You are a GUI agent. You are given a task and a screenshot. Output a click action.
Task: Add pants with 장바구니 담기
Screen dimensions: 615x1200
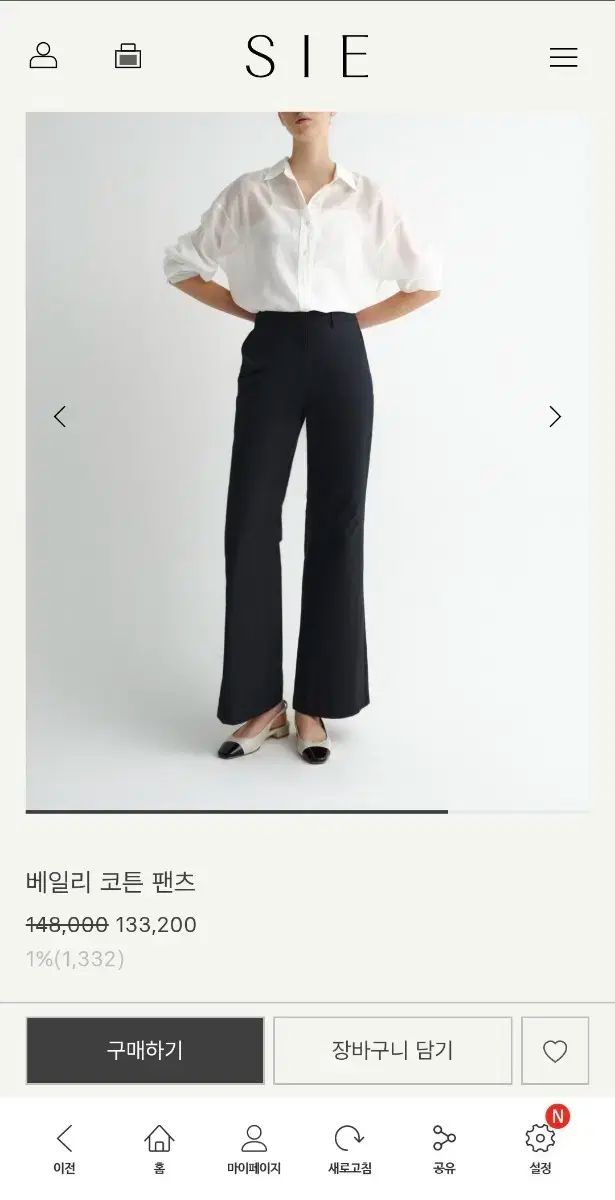pyautogui.click(x=392, y=1050)
